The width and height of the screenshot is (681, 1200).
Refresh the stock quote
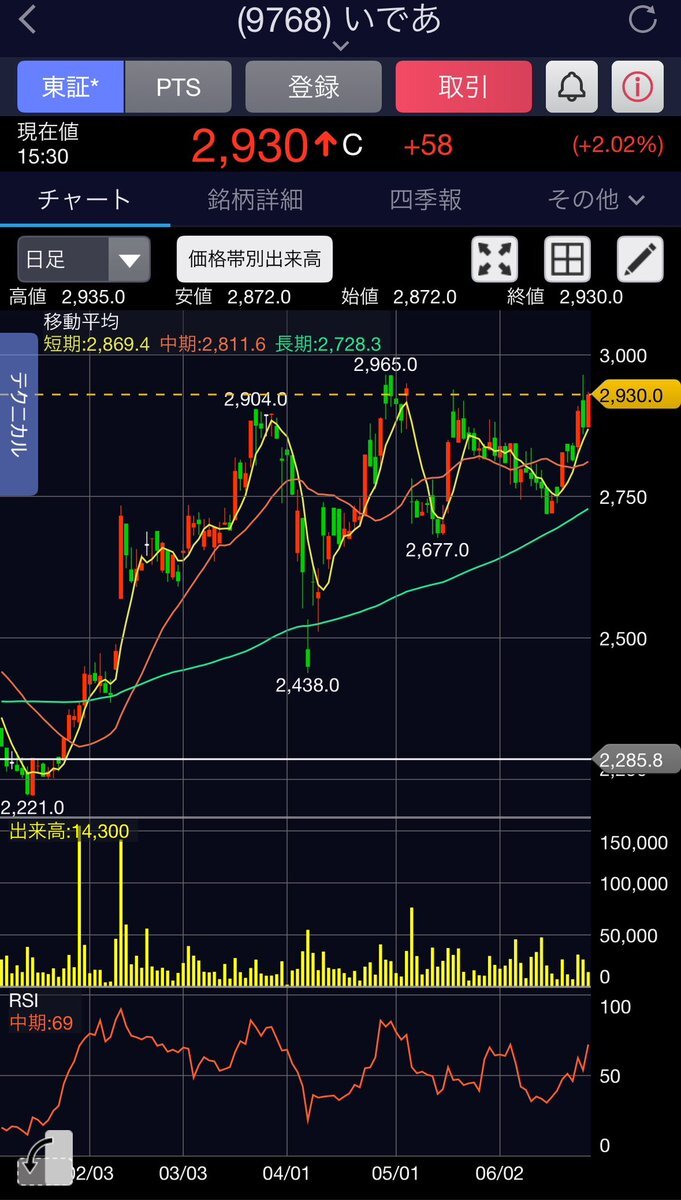pyautogui.click(x=642, y=19)
